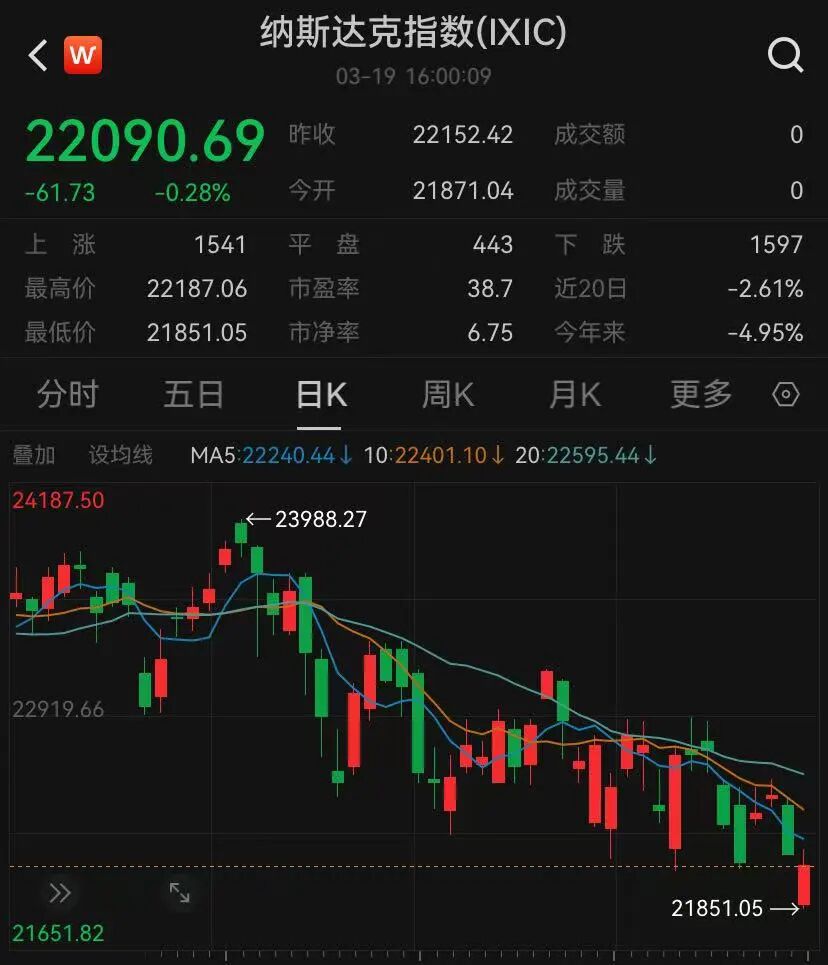Expand the chart to full screen
This screenshot has height=965, width=828.
(x=179, y=893)
